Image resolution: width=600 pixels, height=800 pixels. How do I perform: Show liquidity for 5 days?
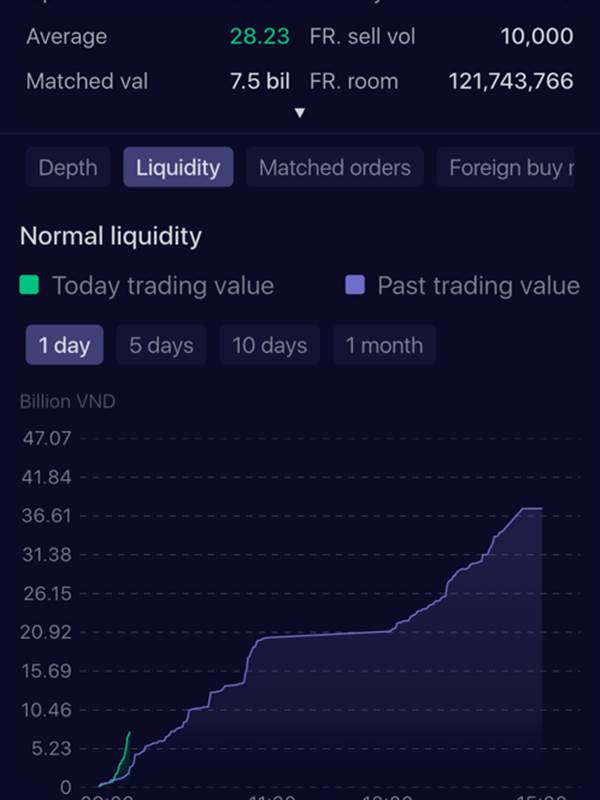pos(161,346)
